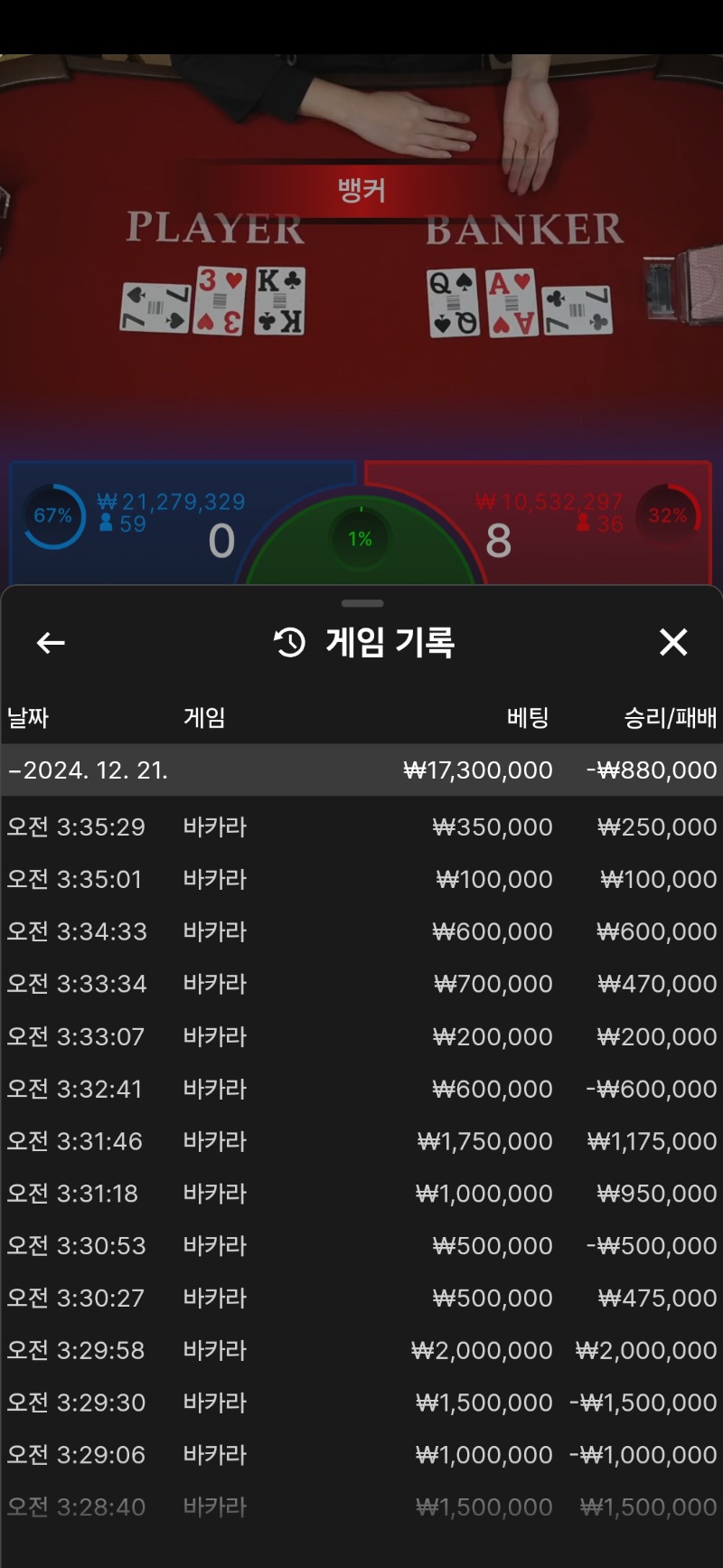The image size is (723, 1568).
Task: View the 오전 3:30:53 game entry
Action: coord(361,1246)
